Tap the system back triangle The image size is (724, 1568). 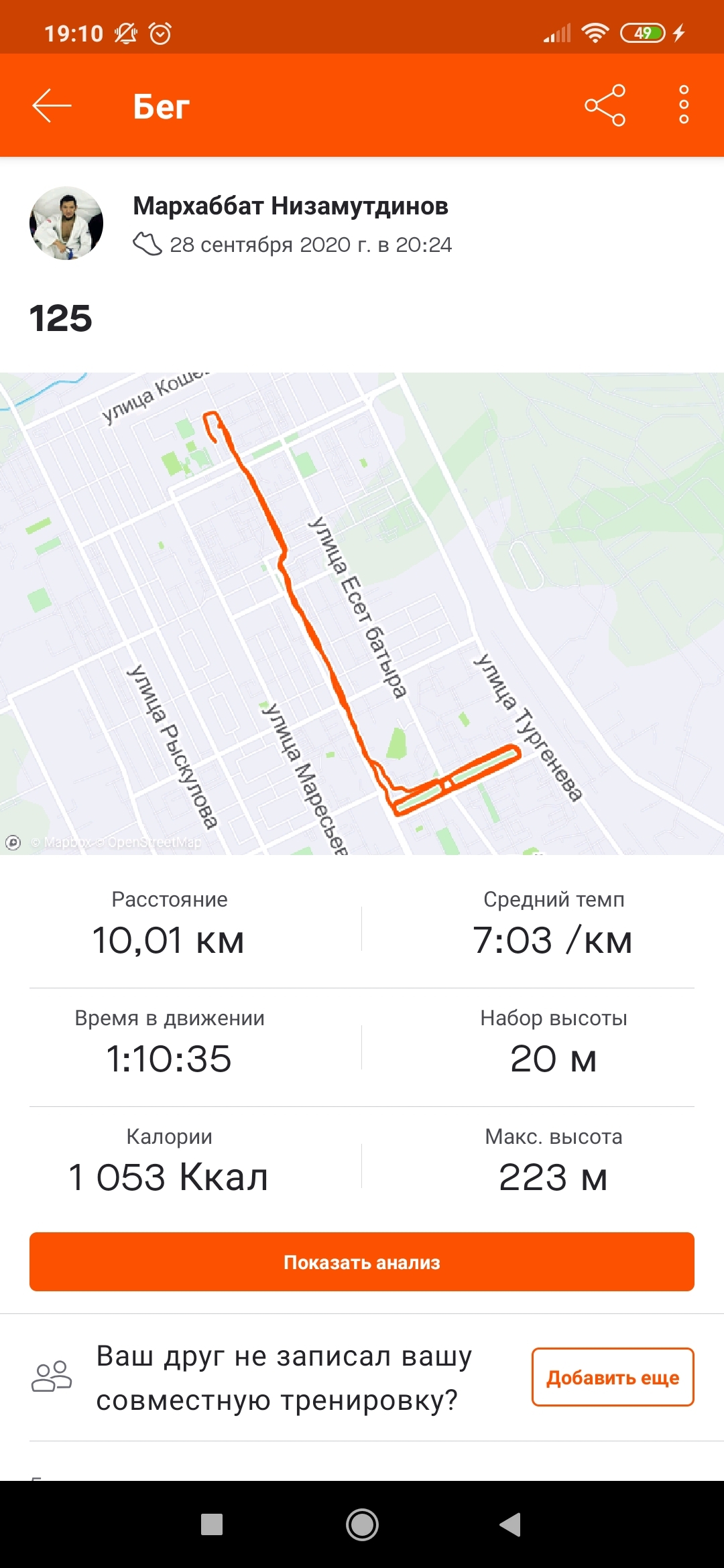(x=511, y=1524)
